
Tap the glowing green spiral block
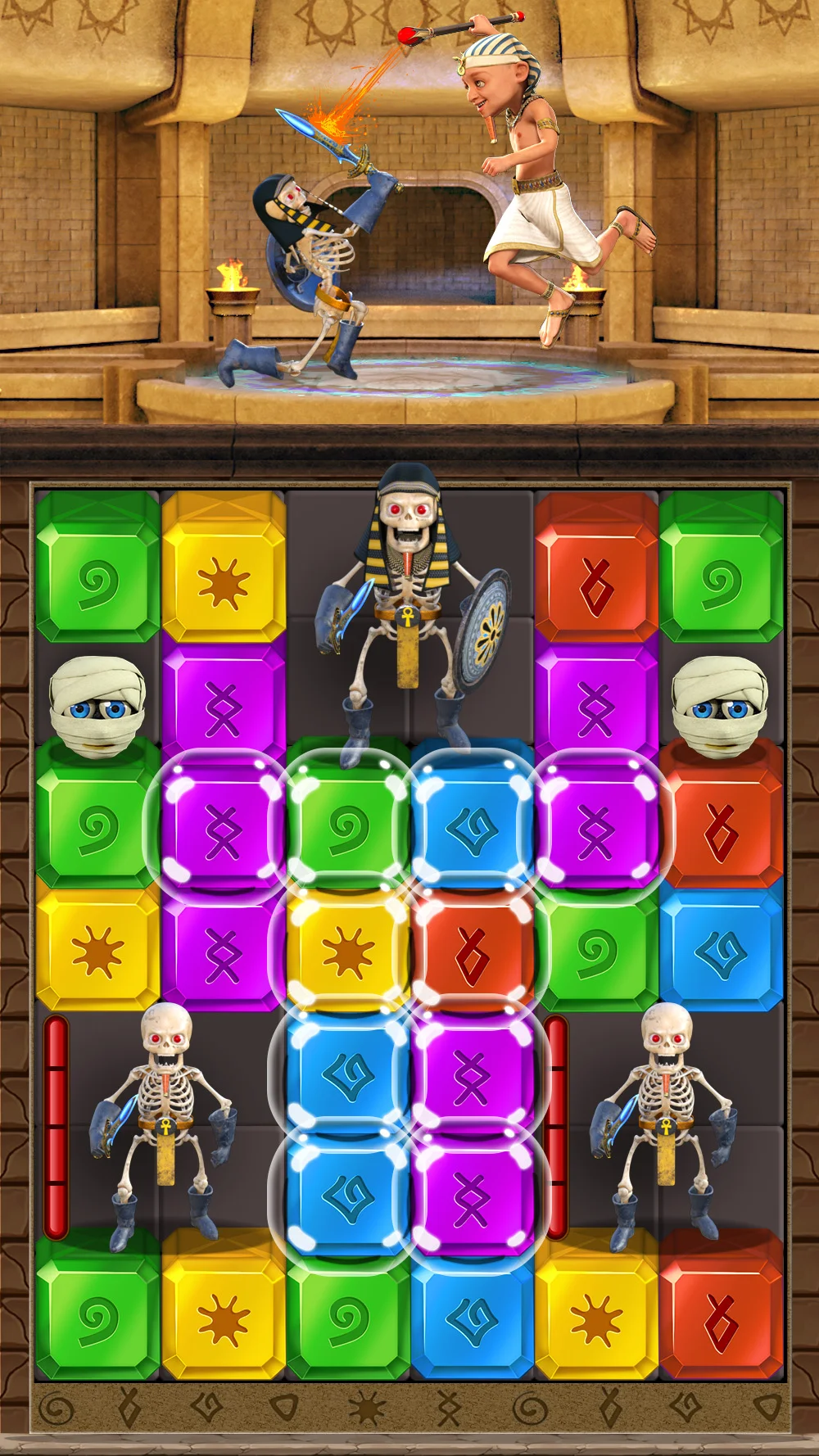[347, 827]
